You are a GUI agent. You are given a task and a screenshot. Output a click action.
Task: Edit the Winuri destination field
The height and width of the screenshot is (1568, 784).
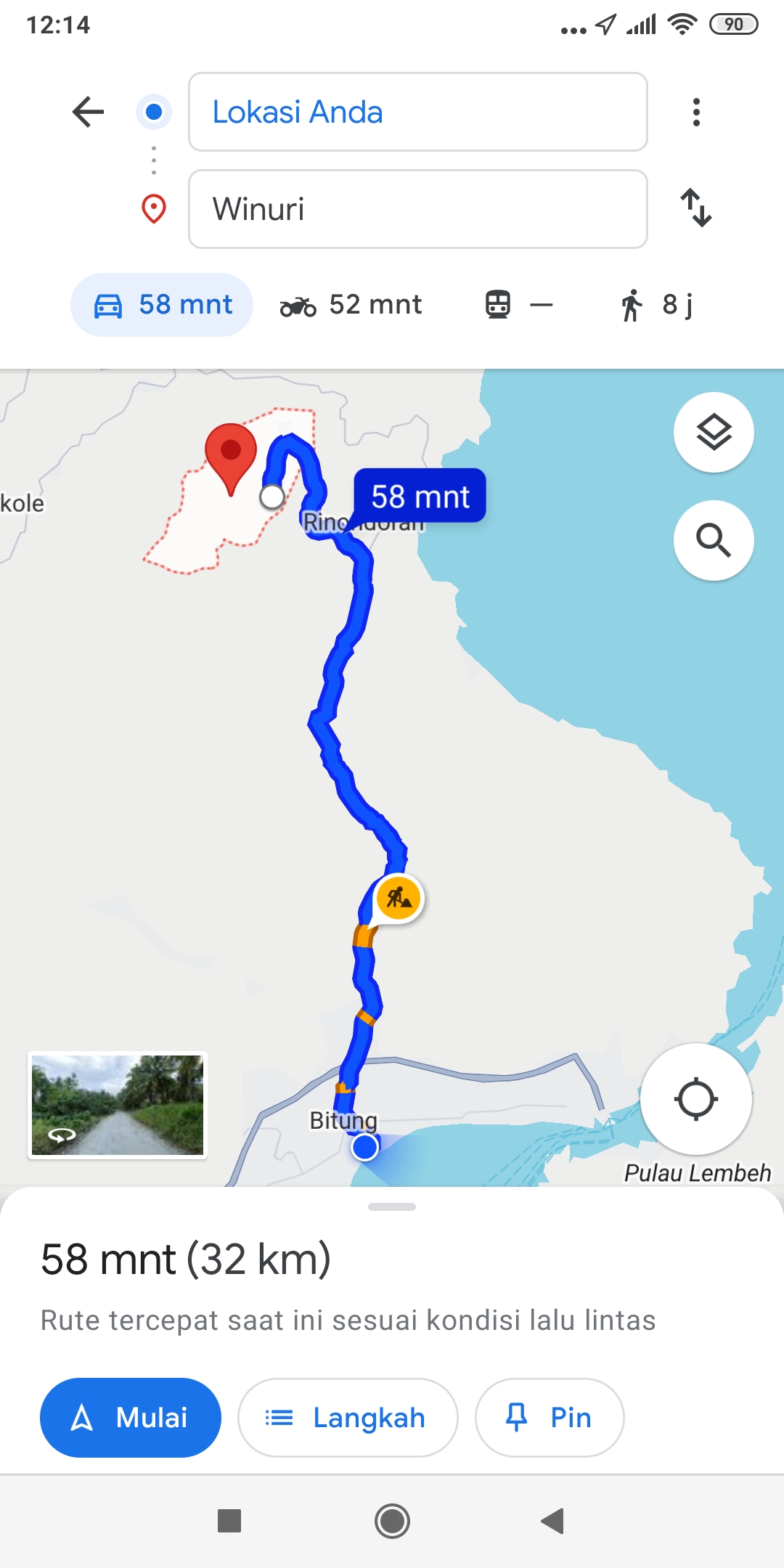click(417, 209)
